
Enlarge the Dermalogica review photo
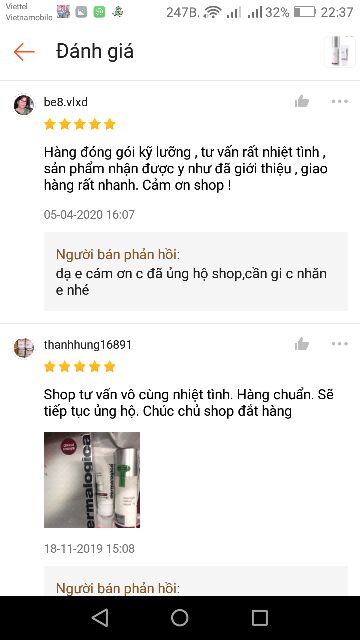(x=92, y=480)
